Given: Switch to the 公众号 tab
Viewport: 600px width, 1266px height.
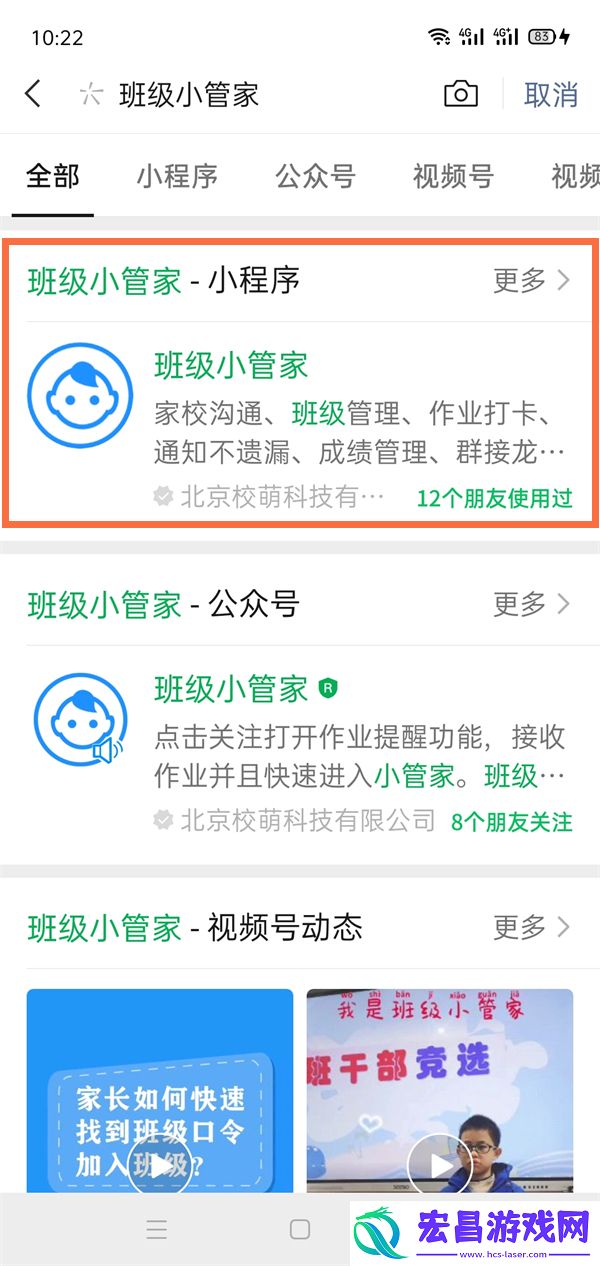Looking at the screenshot, I should click(x=315, y=177).
